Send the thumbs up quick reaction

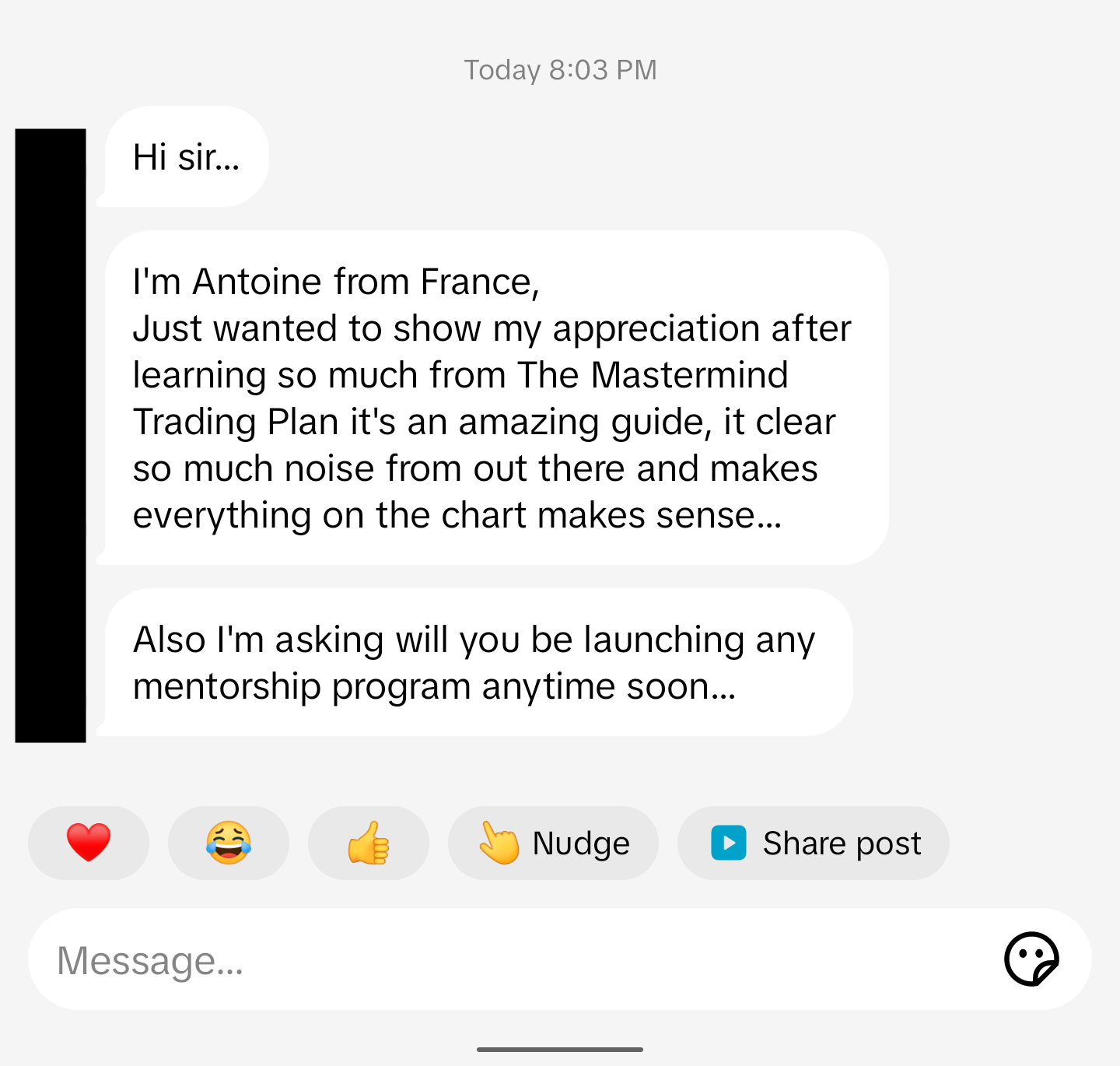tap(369, 843)
